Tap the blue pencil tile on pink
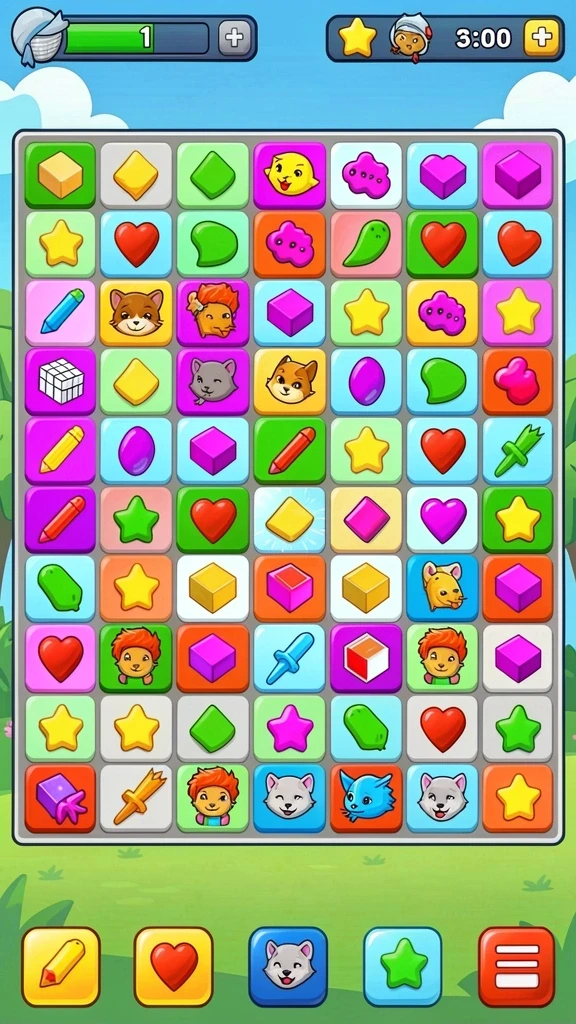576x1024 pixels. (61, 313)
